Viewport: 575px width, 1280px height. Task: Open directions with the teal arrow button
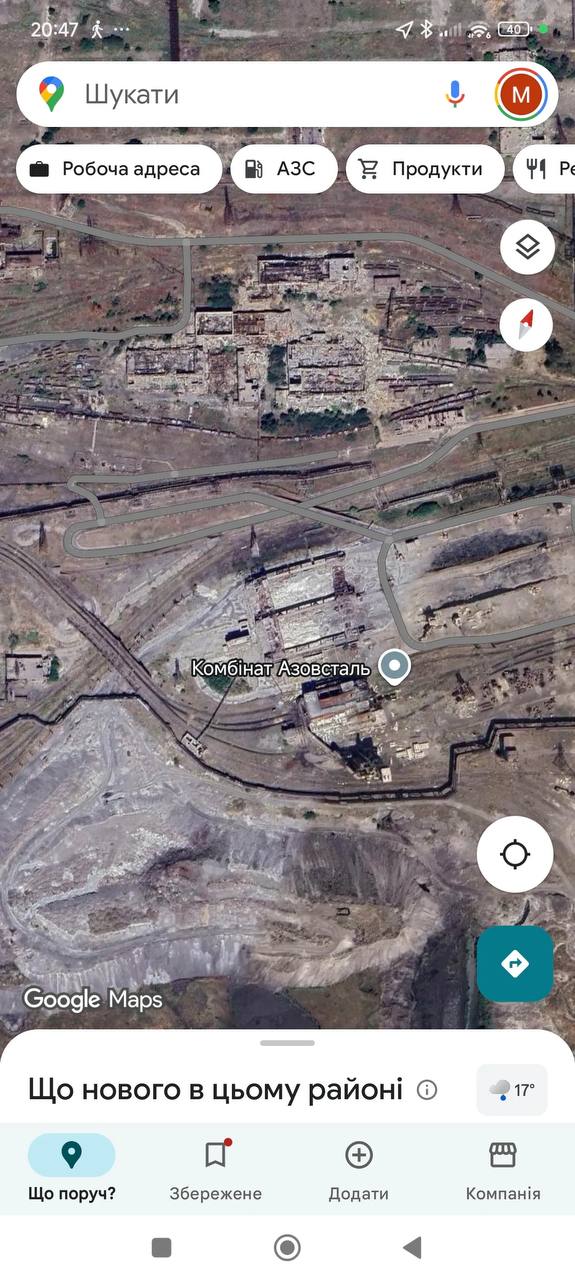pyautogui.click(x=515, y=964)
